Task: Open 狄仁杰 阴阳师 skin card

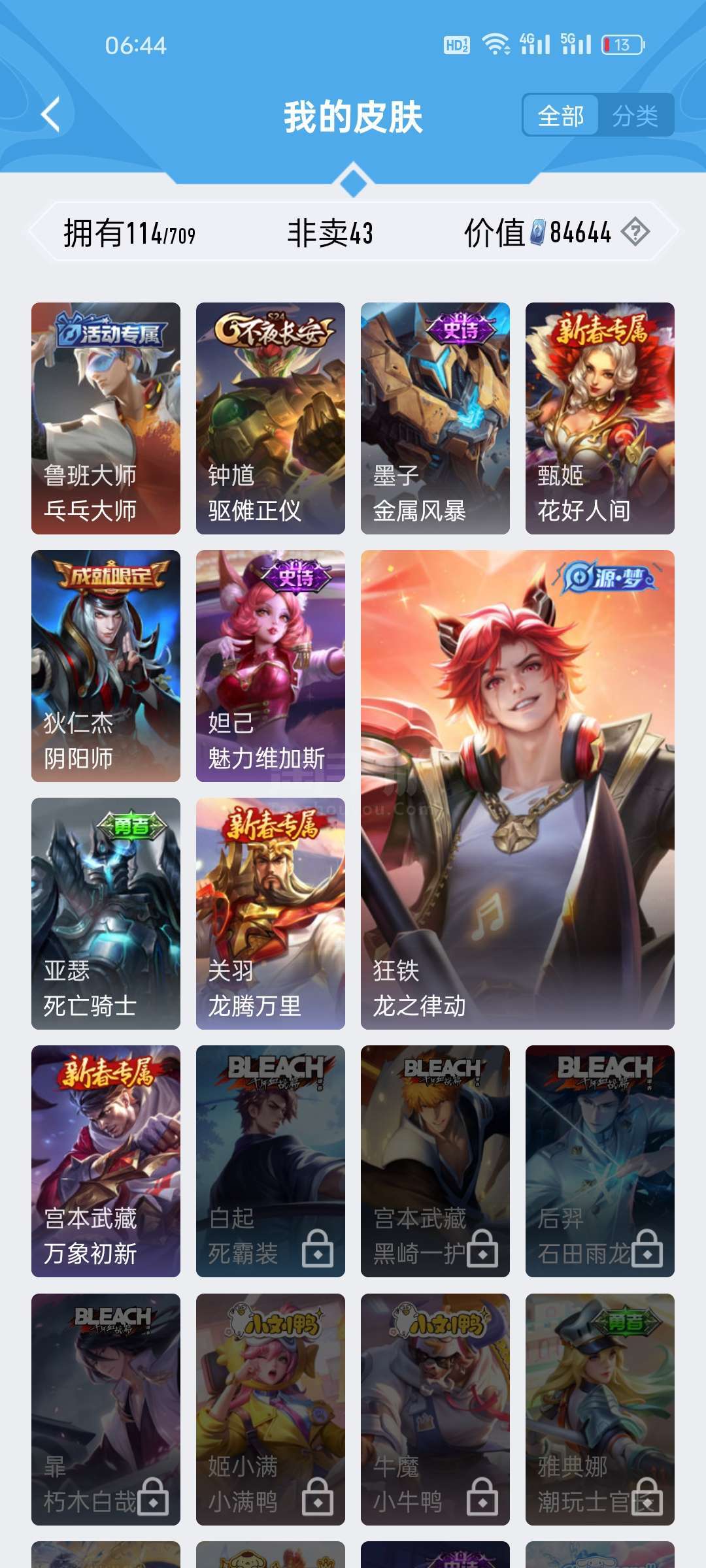Action: click(106, 666)
